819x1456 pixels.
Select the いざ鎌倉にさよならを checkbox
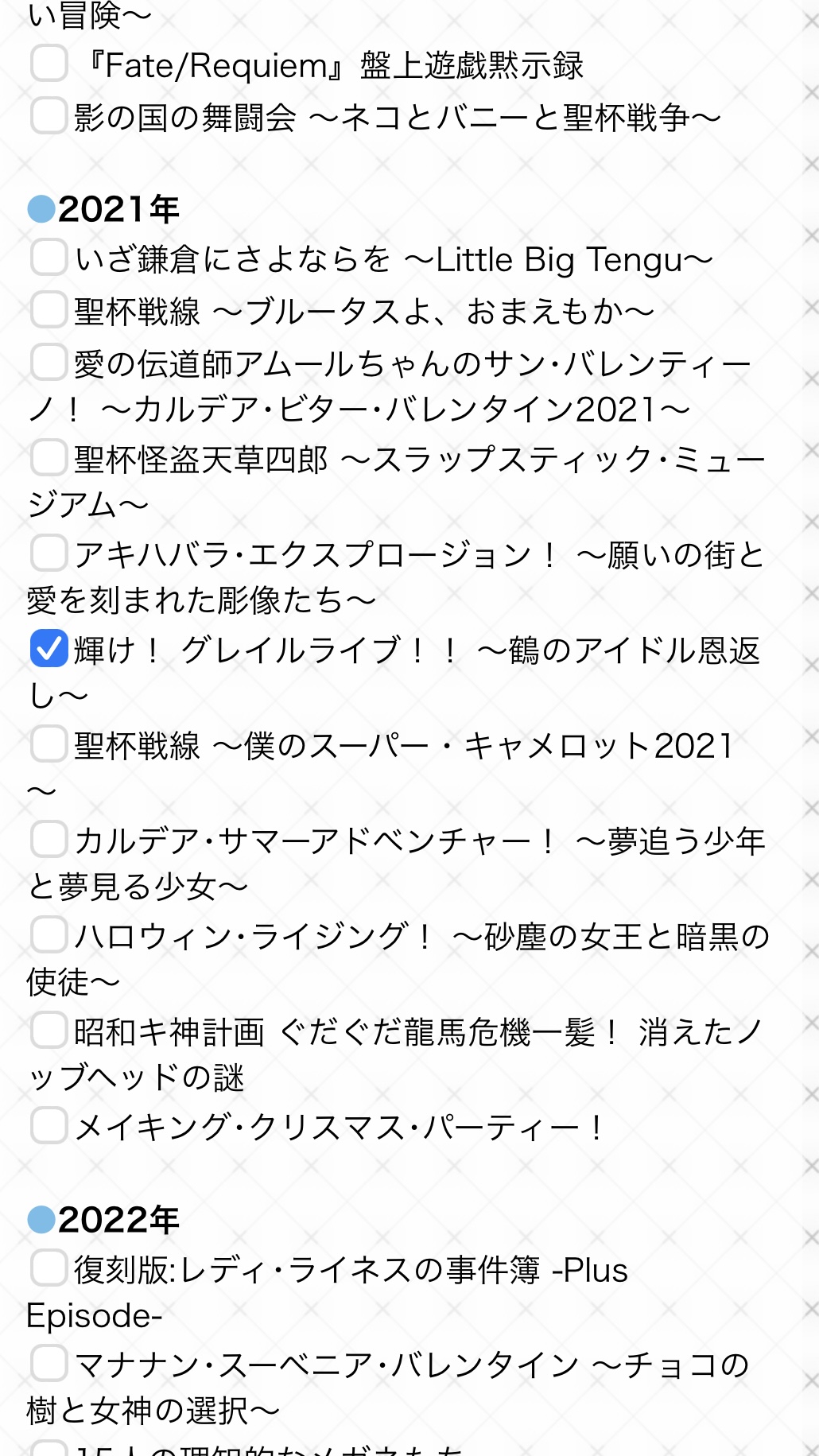[x=49, y=258]
